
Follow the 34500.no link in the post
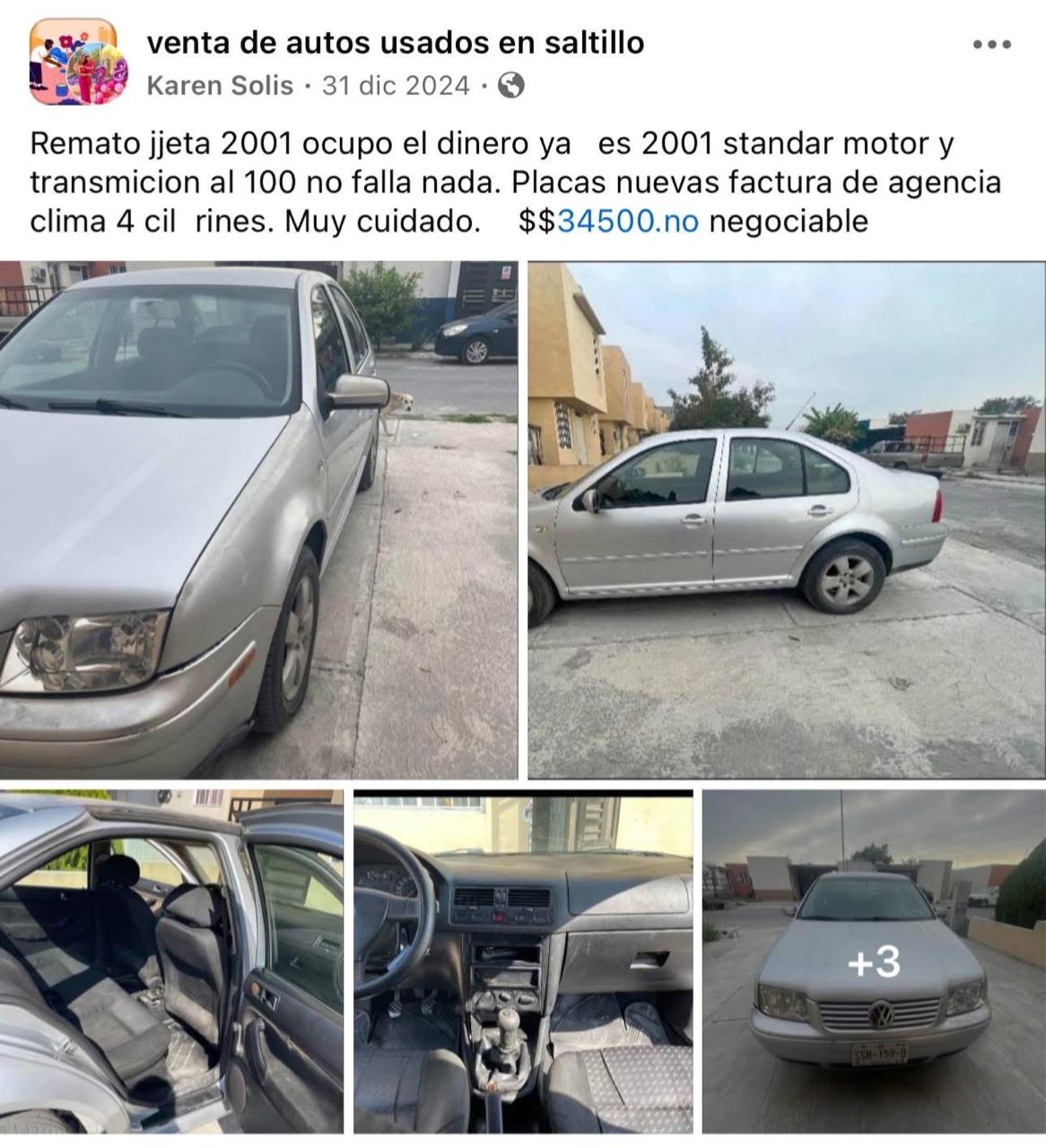[627, 222]
